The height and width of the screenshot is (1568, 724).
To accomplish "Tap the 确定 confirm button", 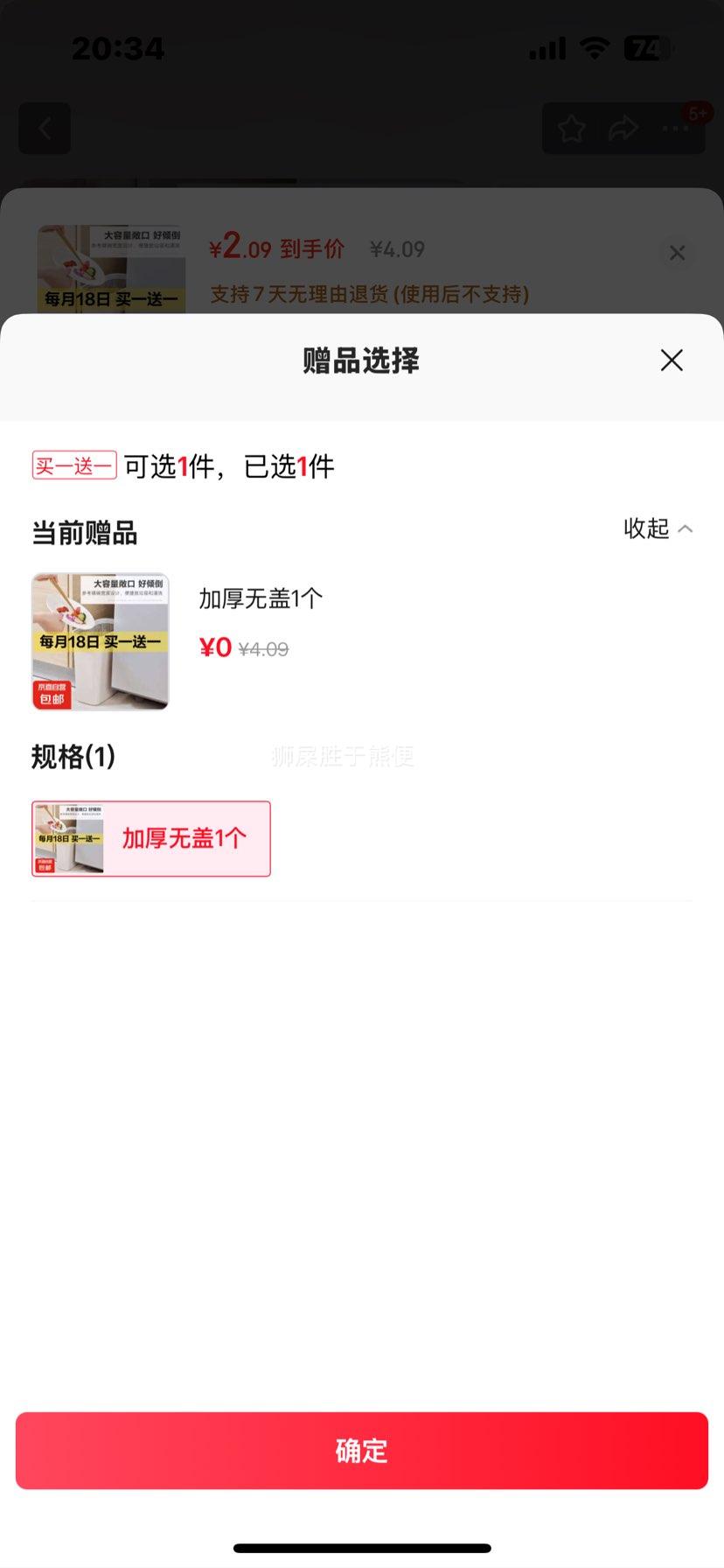I will point(362,1451).
